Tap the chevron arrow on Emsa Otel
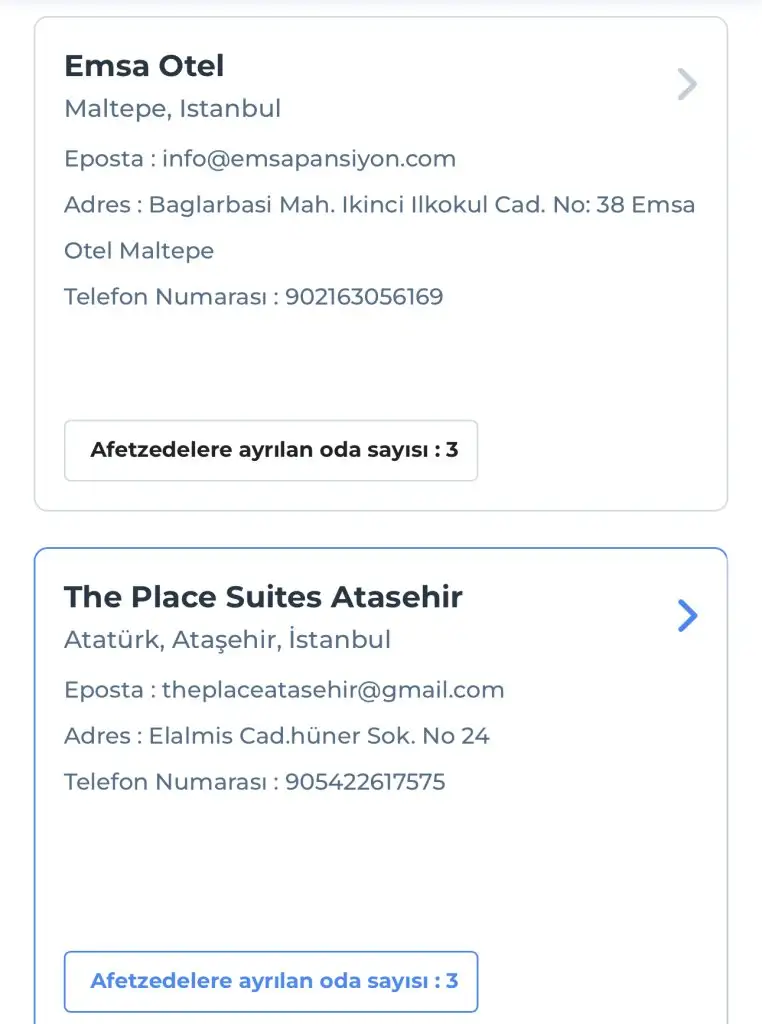The width and height of the screenshot is (762, 1024). click(x=686, y=85)
